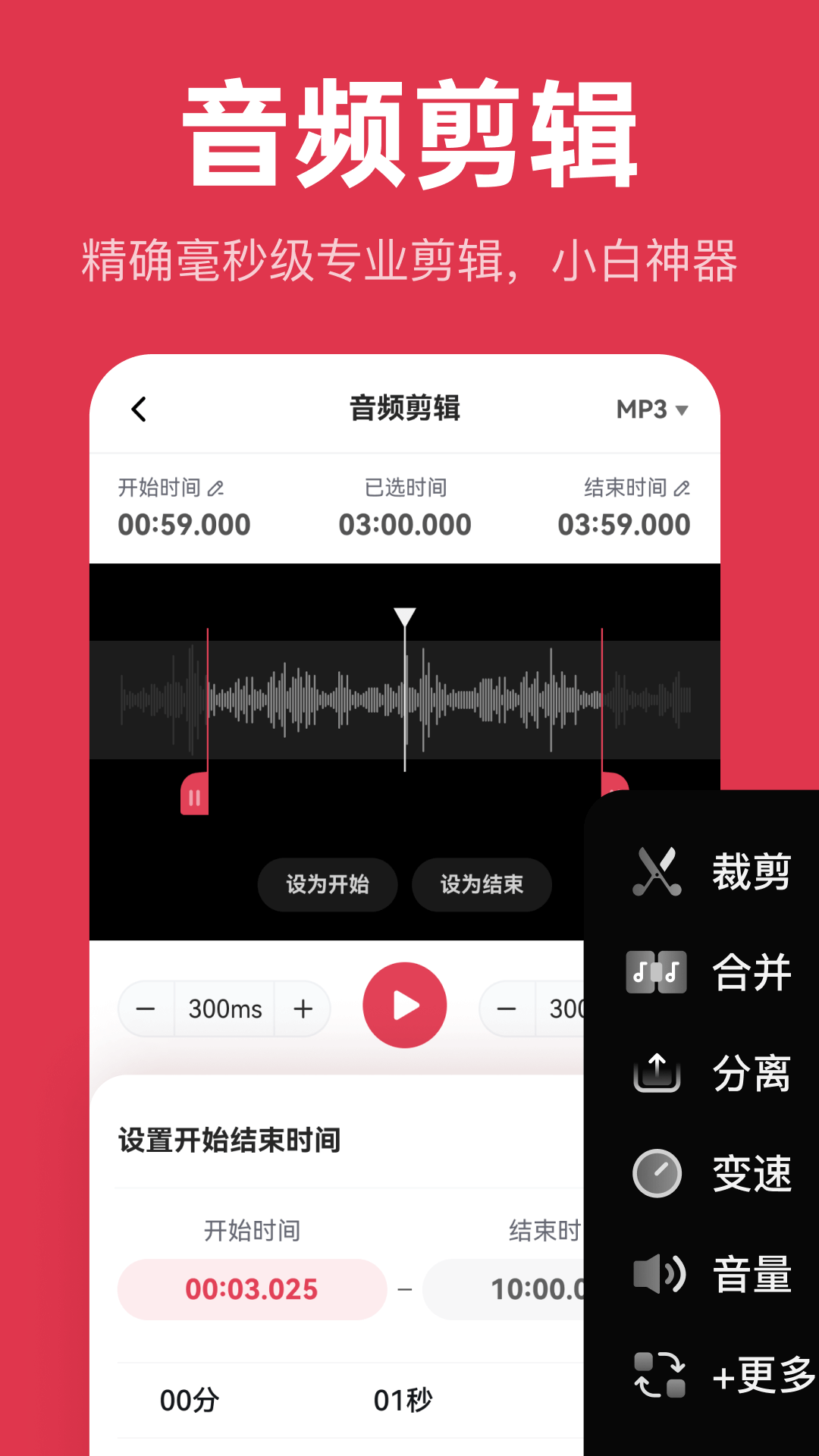Select the 合并 merge tool icon
The width and height of the screenshot is (819, 1456).
click(657, 973)
